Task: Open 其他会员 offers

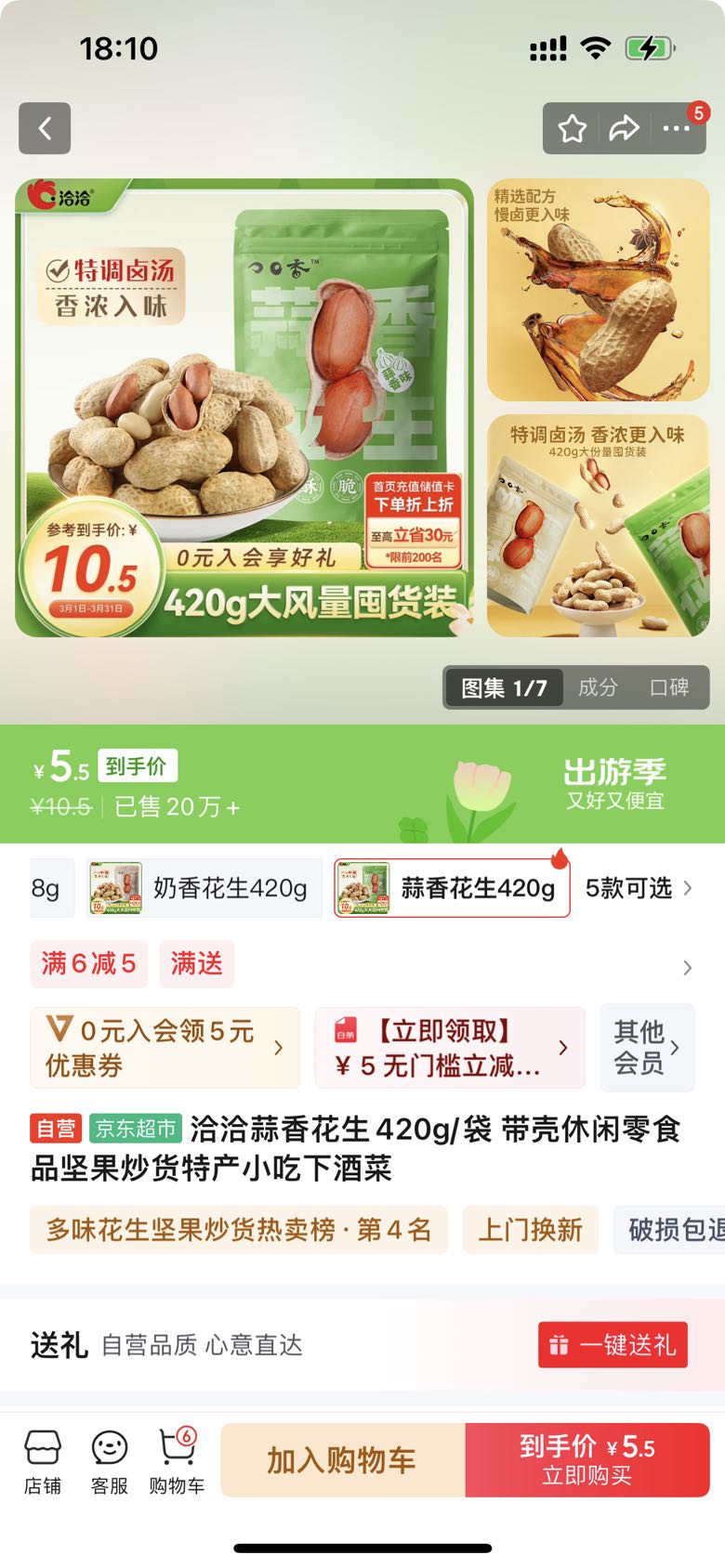Action: [647, 1048]
